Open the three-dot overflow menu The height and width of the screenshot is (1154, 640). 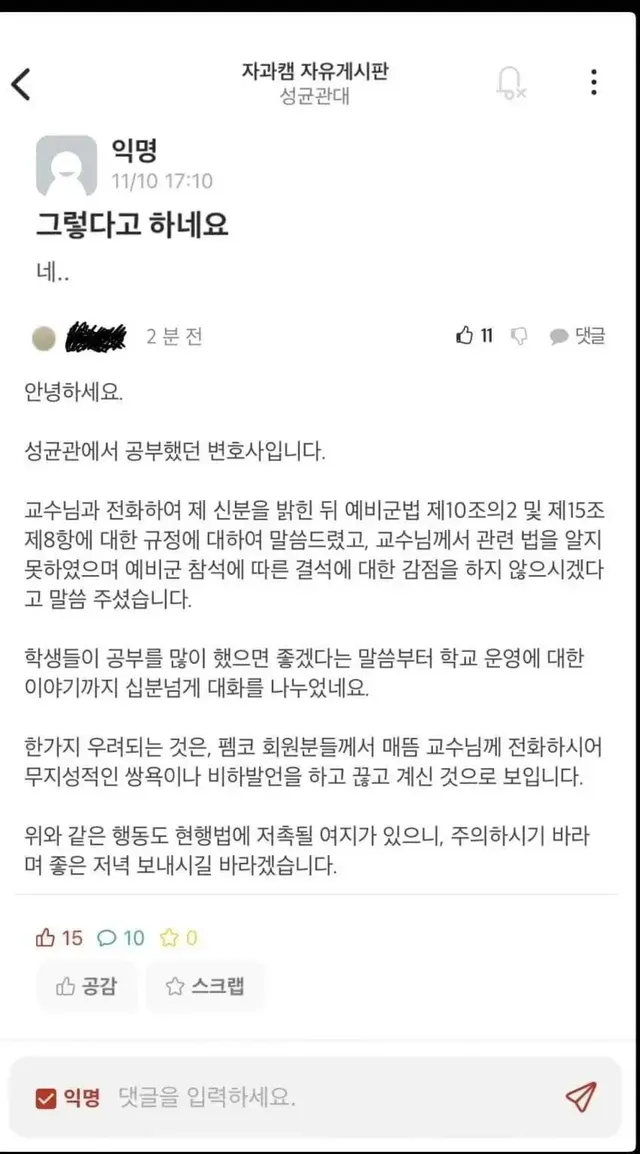[x=593, y=83]
